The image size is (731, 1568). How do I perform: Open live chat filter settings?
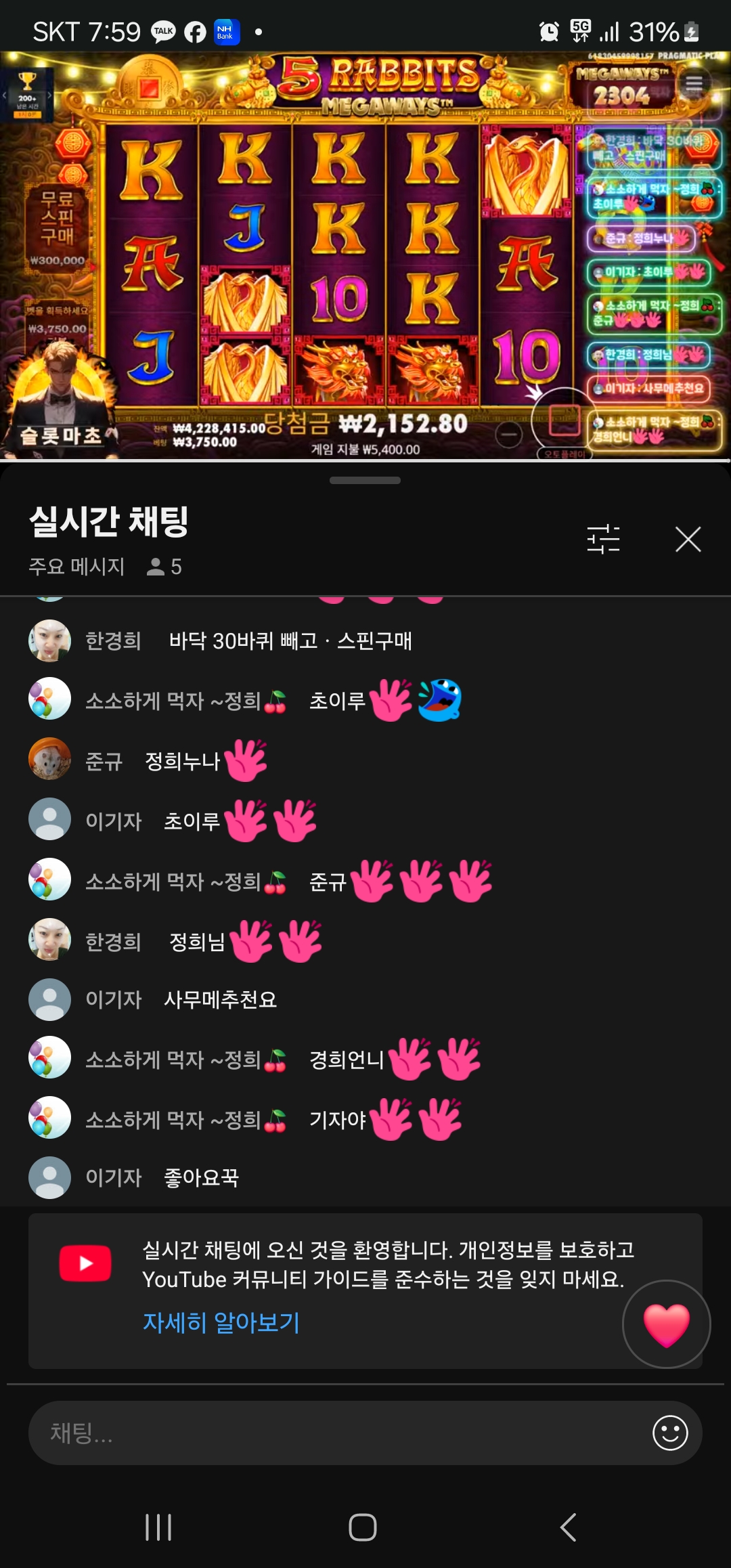[603, 540]
